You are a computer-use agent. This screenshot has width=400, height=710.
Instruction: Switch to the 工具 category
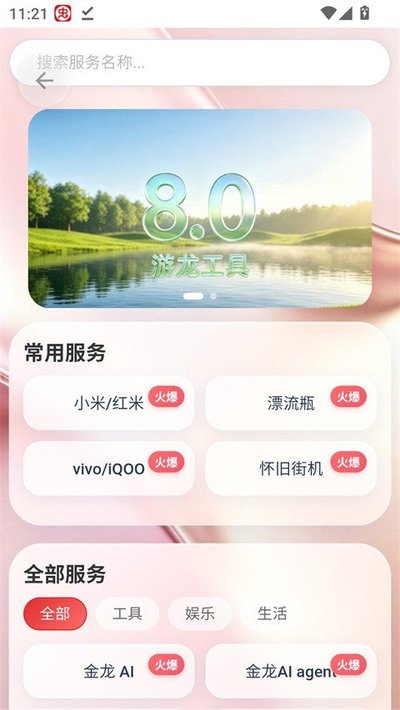[x=127, y=614]
